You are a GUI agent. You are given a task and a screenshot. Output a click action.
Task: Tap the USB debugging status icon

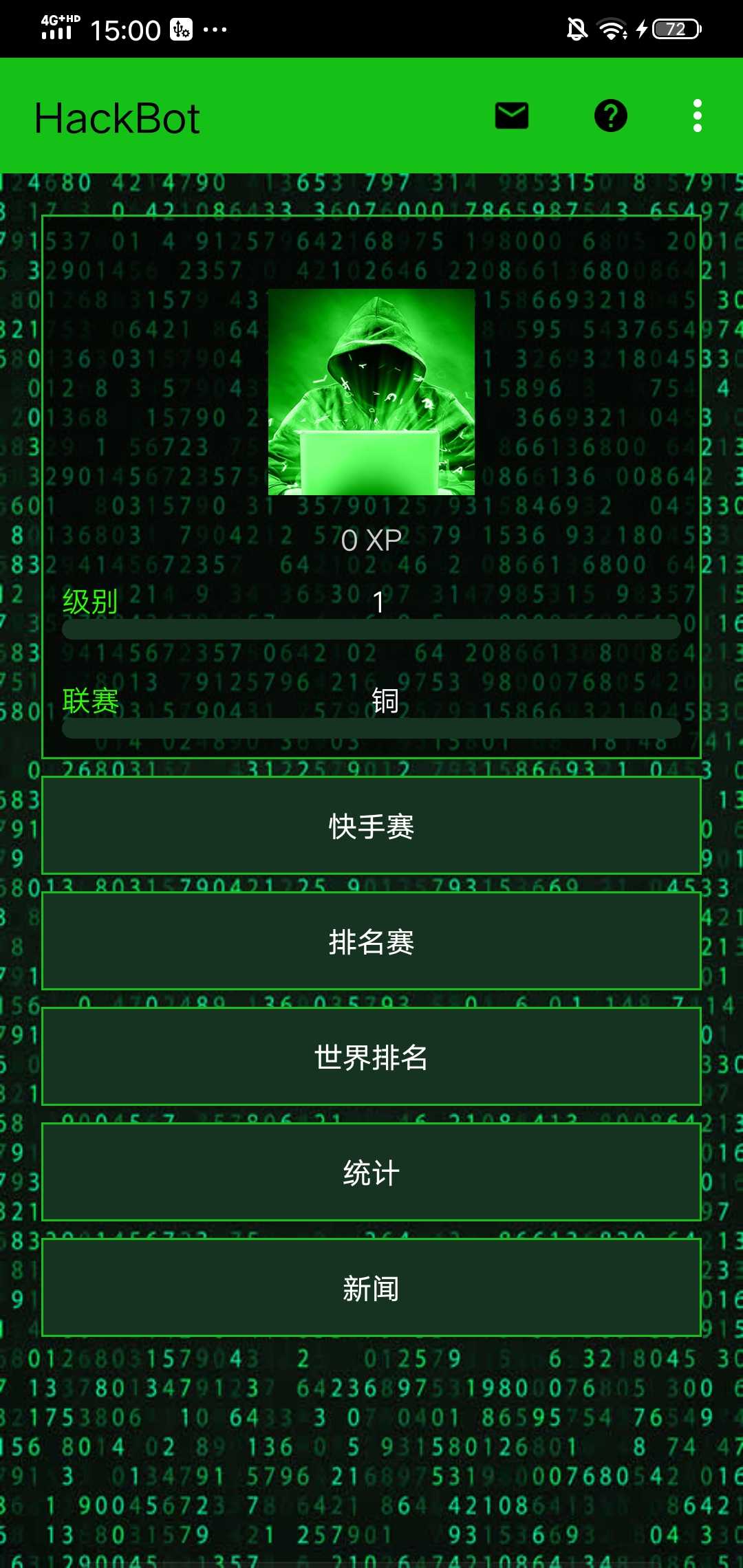182,30
